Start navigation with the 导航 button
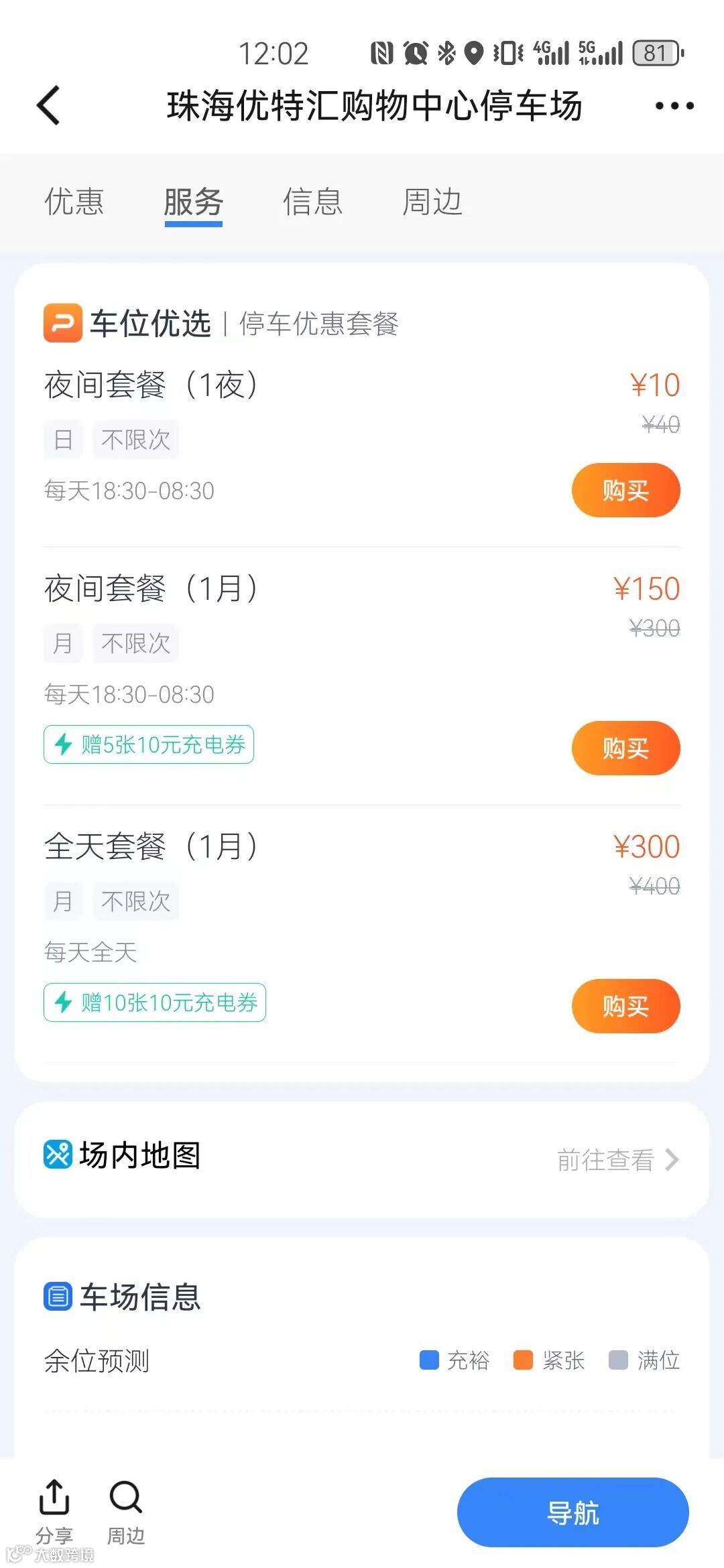 coord(572,1513)
